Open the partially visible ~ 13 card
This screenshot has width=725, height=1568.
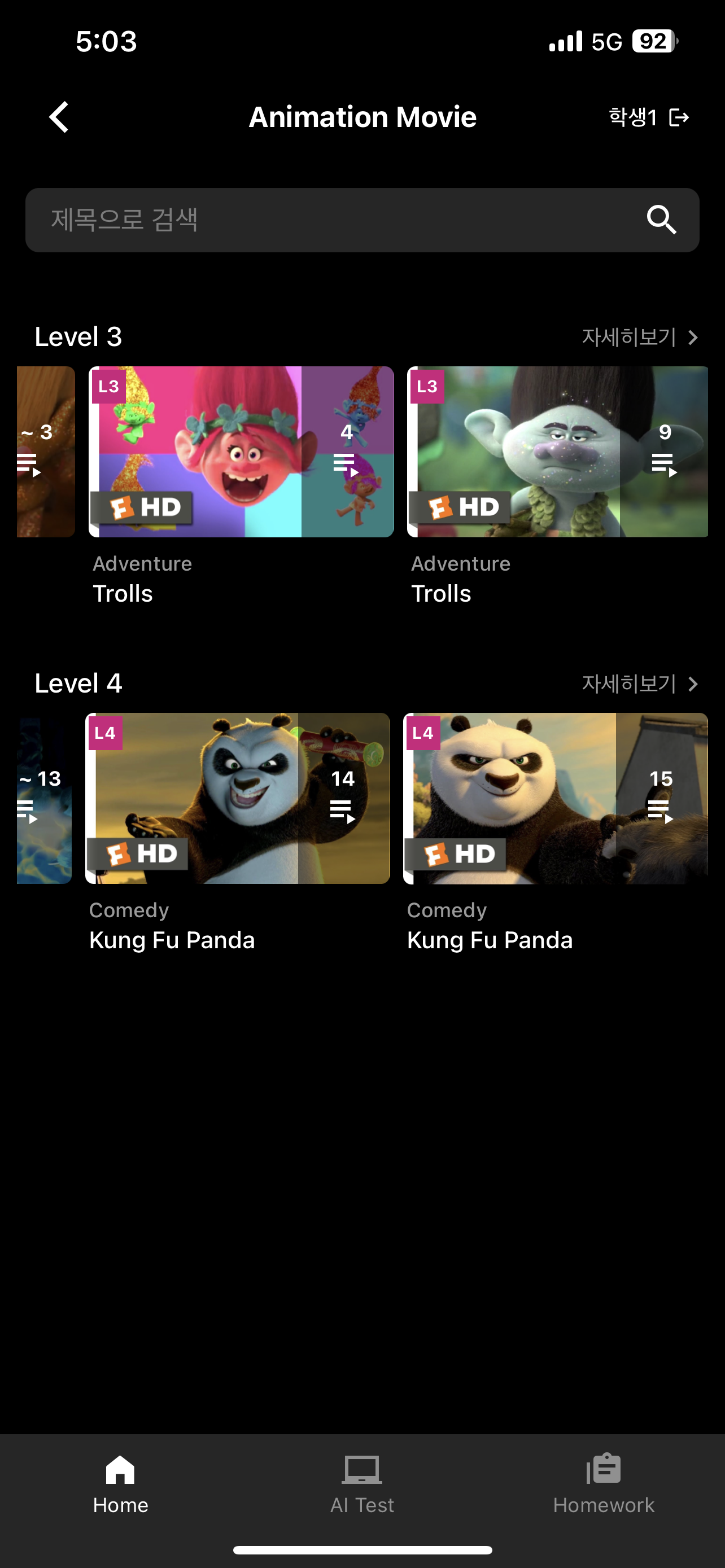click(x=45, y=798)
